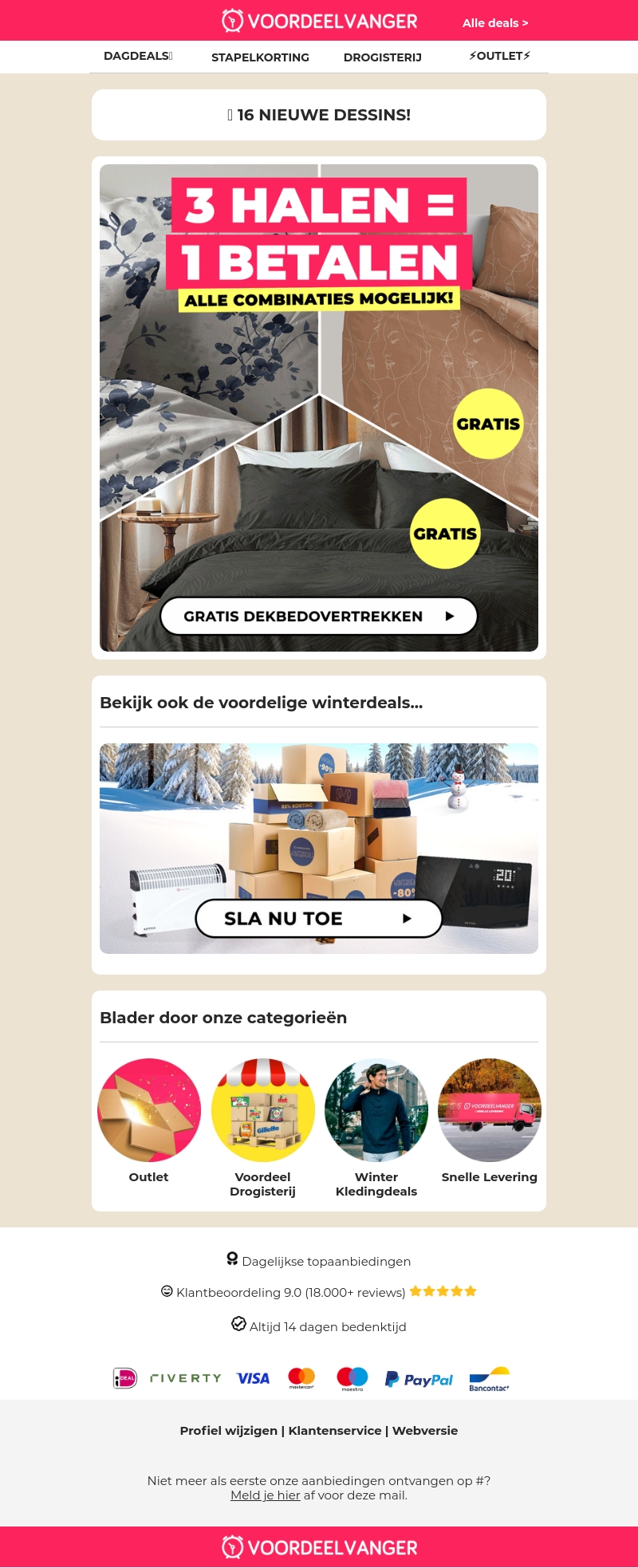Open the Snelle Levering category
638x1568 pixels.
tap(490, 1110)
